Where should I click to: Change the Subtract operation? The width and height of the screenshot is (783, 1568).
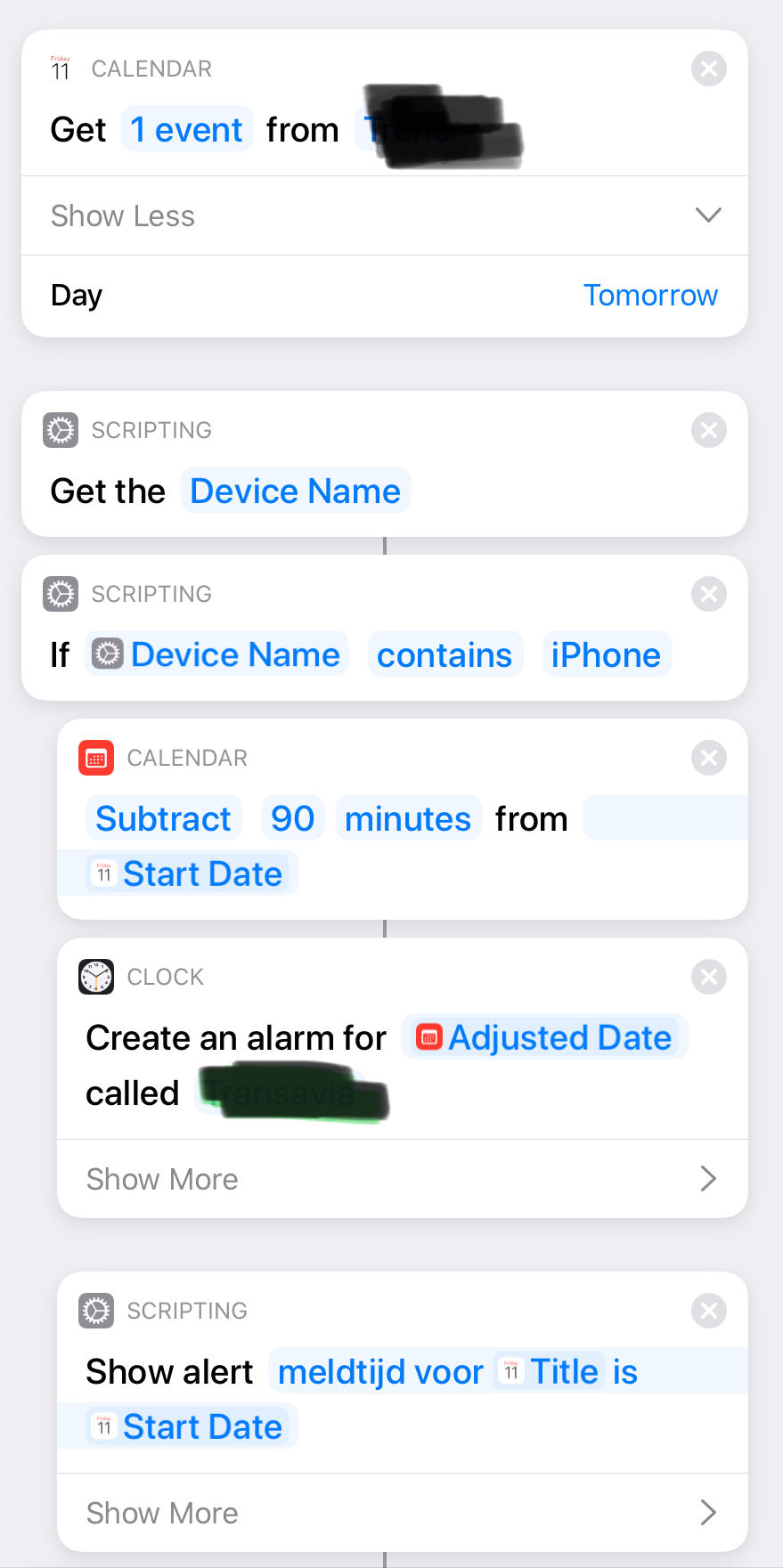coord(163,819)
